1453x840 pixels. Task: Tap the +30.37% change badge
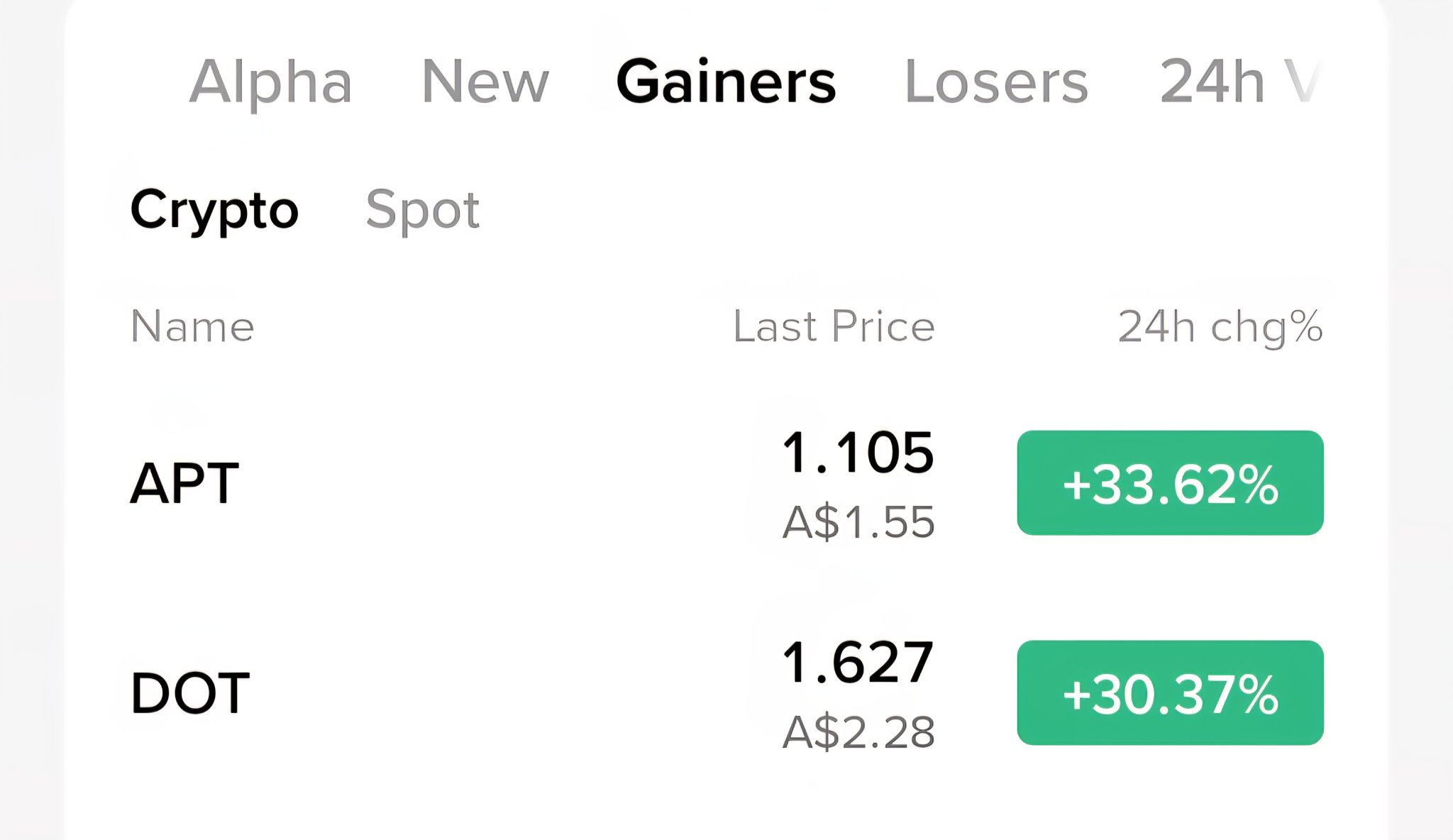pos(1170,693)
